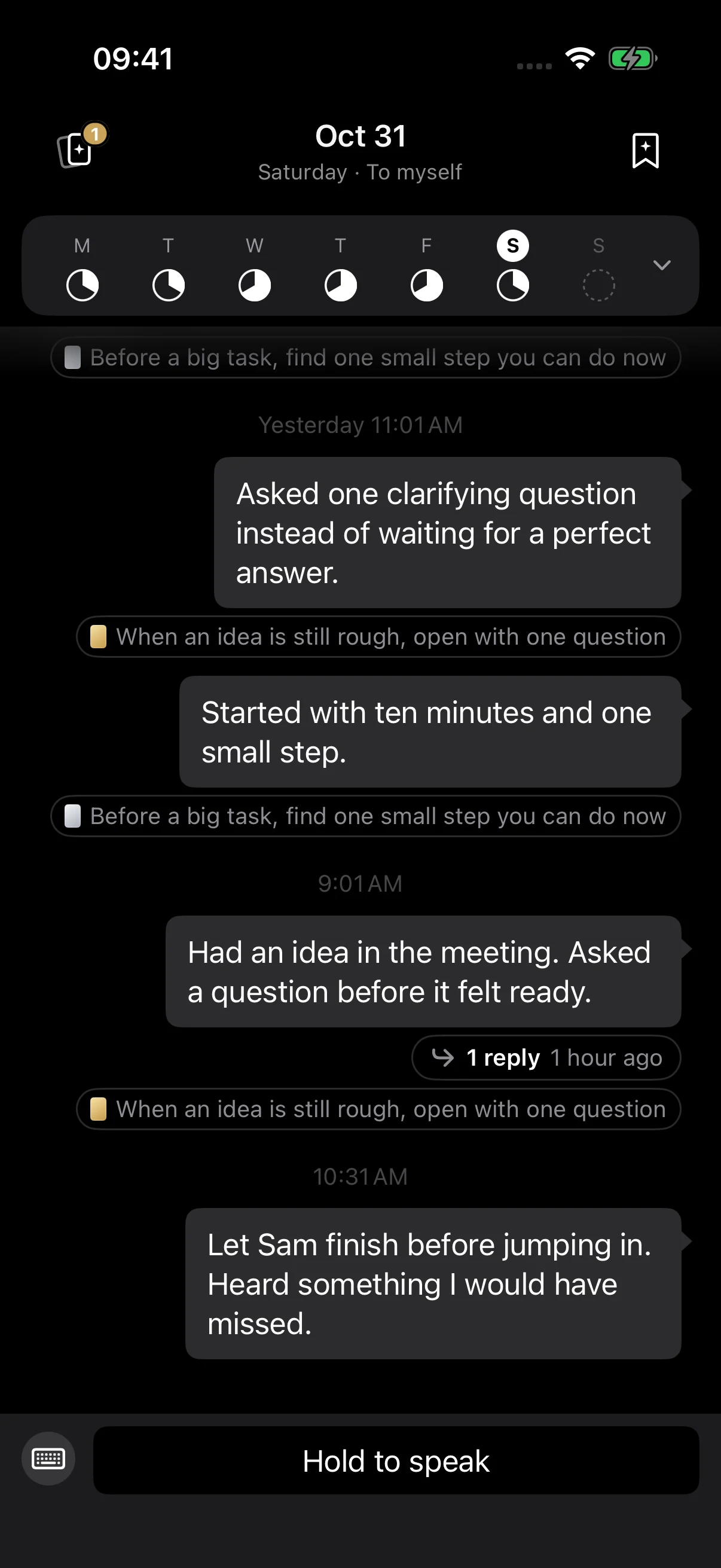Switch to keyboard input
The height and width of the screenshot is (1568, 721).
point(48,1459)
